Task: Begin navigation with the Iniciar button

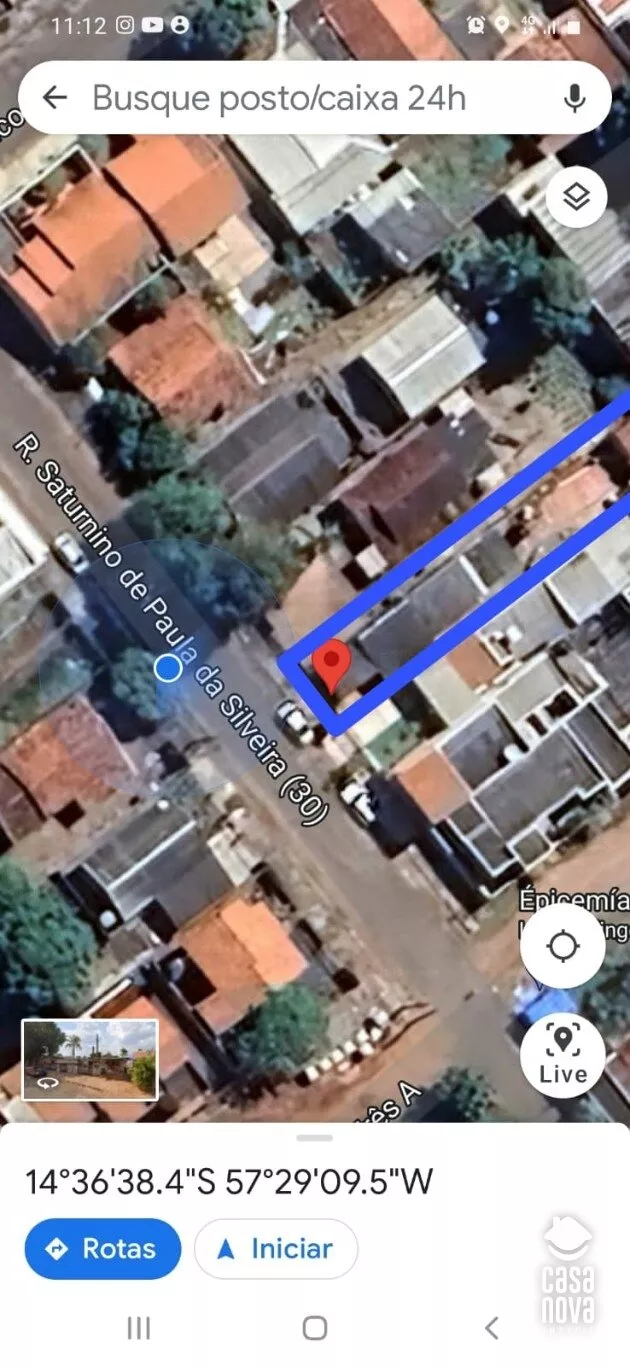Action: pos(275,1248)
